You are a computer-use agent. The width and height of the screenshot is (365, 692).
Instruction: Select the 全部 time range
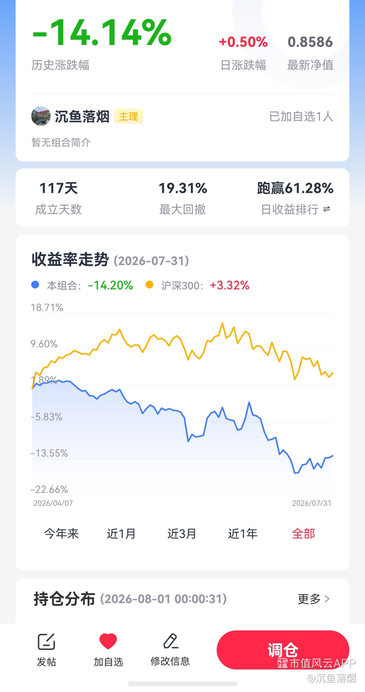pos(304,534)
